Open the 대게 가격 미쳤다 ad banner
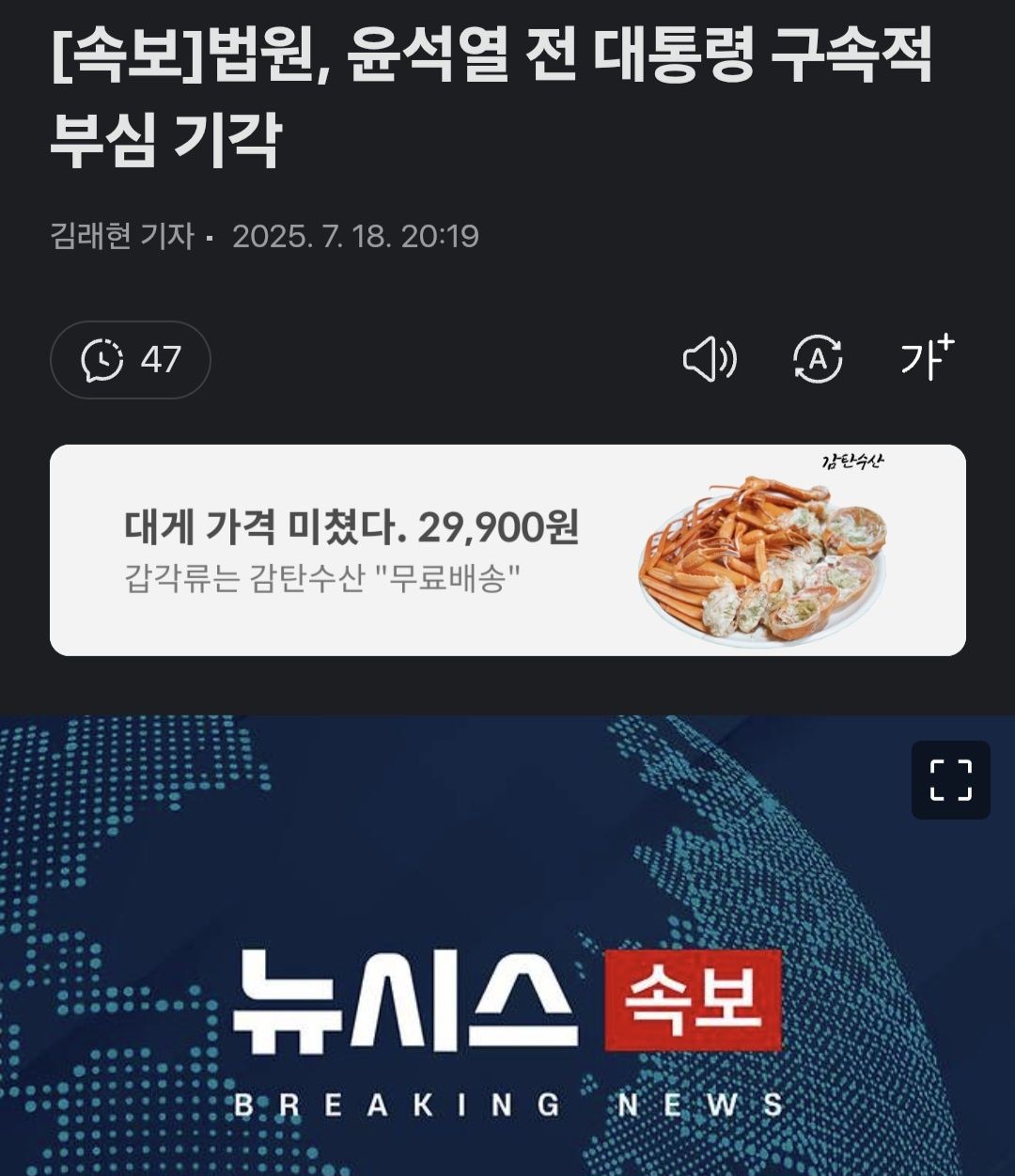 (507, 550)
